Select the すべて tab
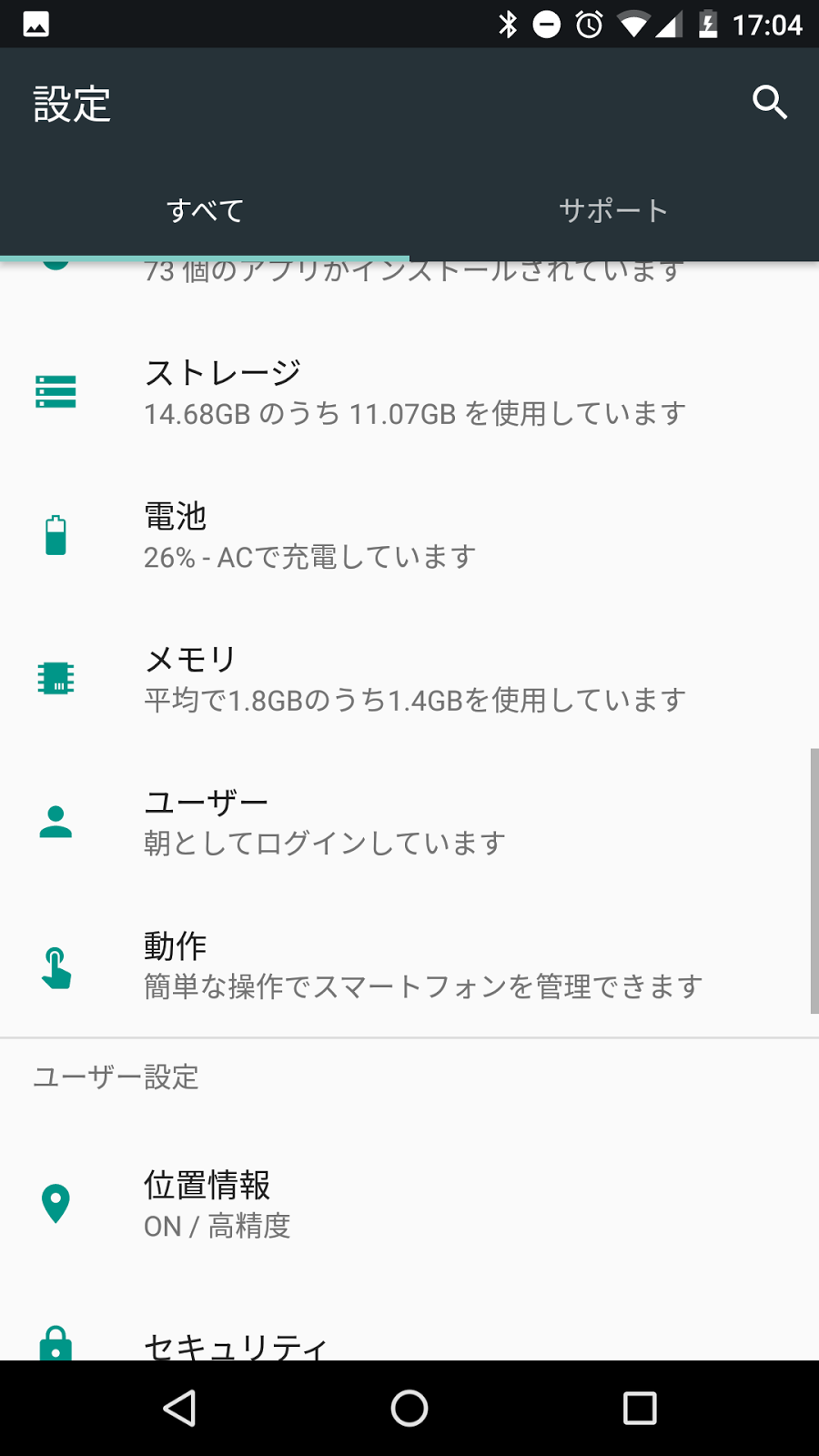The image size is (819, 1456). pyautogui.click(x=205, y=211)
